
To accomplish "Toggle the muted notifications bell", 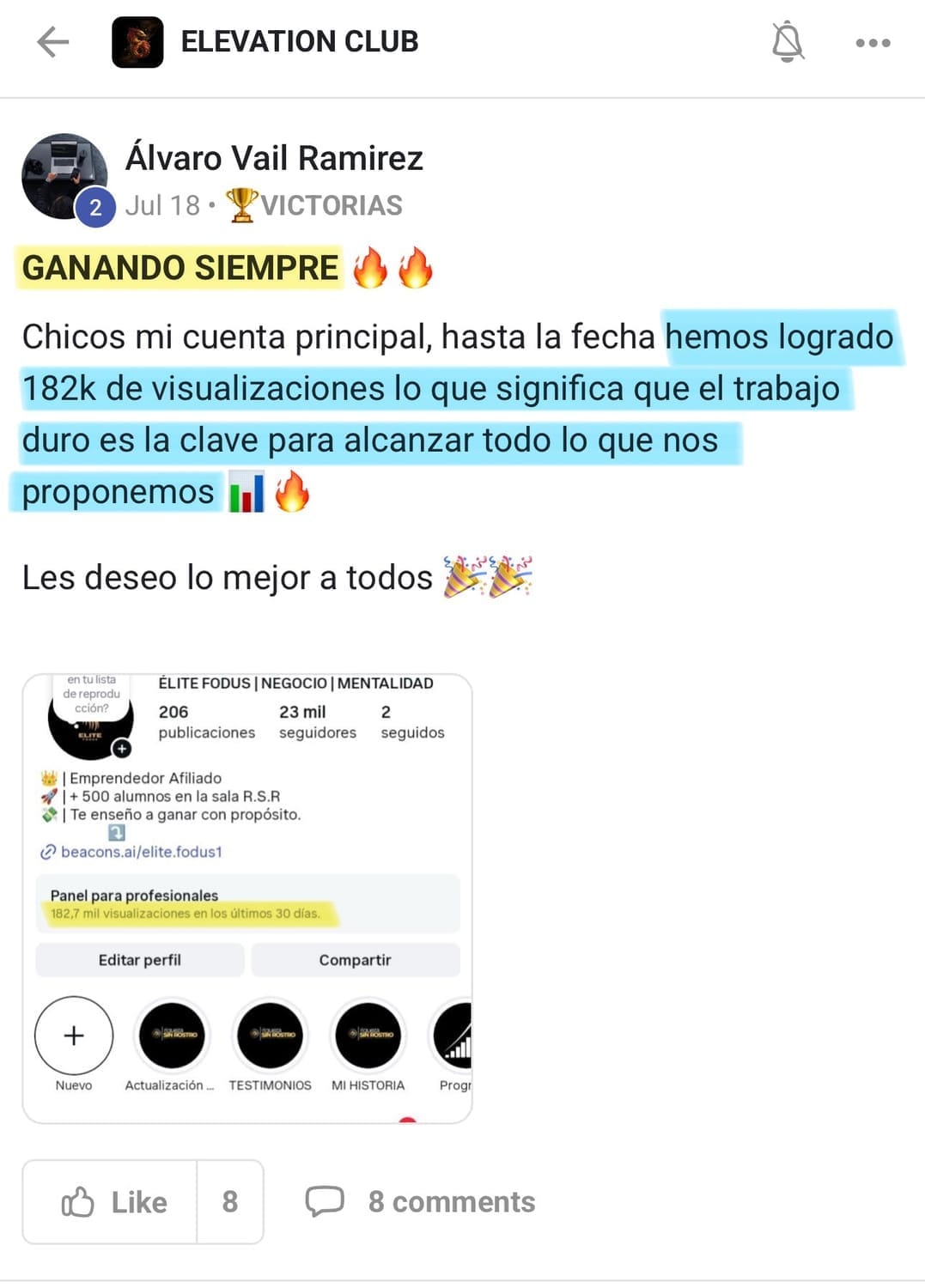I will [x=787, y=42].
